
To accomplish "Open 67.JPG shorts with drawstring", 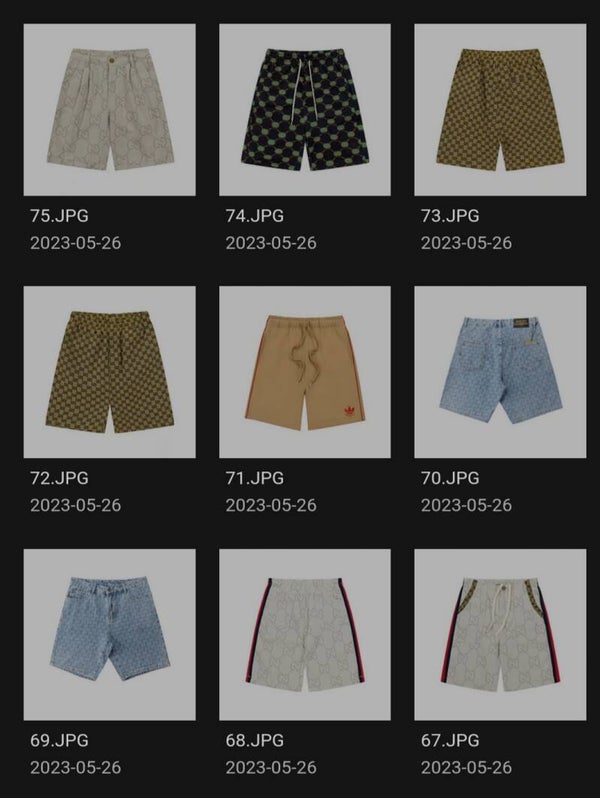I will 500,635.
